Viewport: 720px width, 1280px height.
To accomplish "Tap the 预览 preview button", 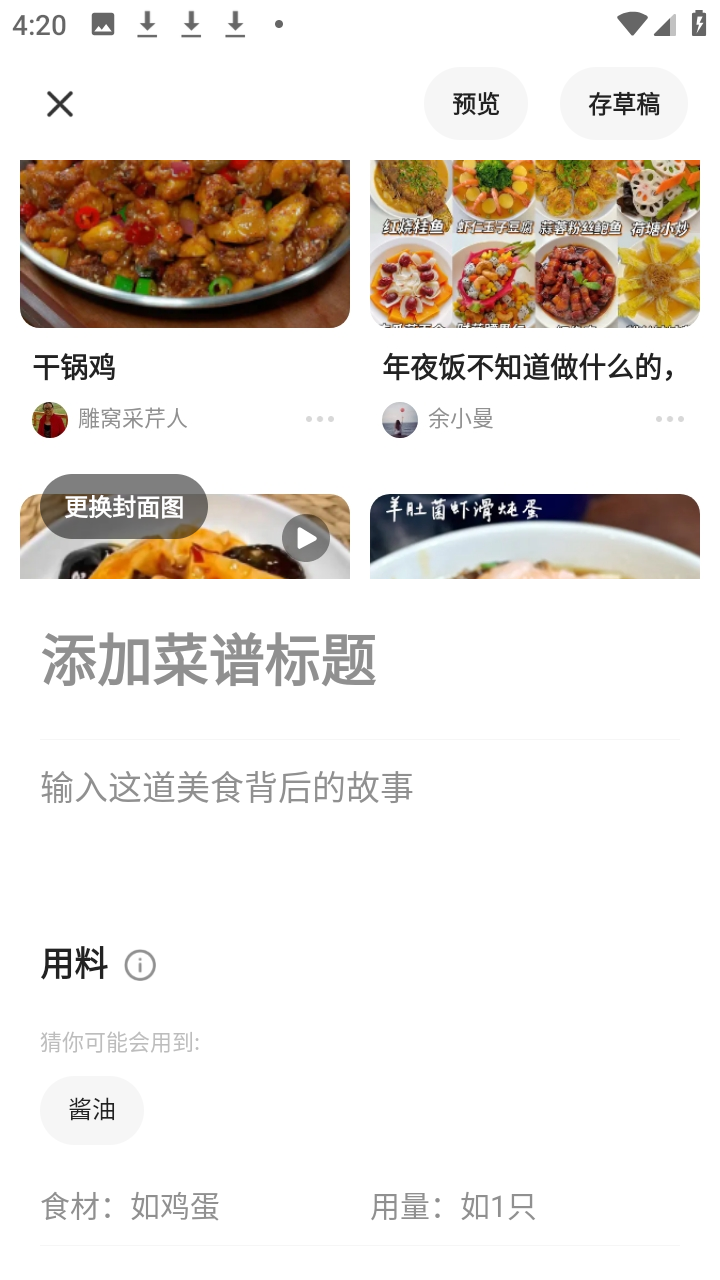I will pos(476,103).
